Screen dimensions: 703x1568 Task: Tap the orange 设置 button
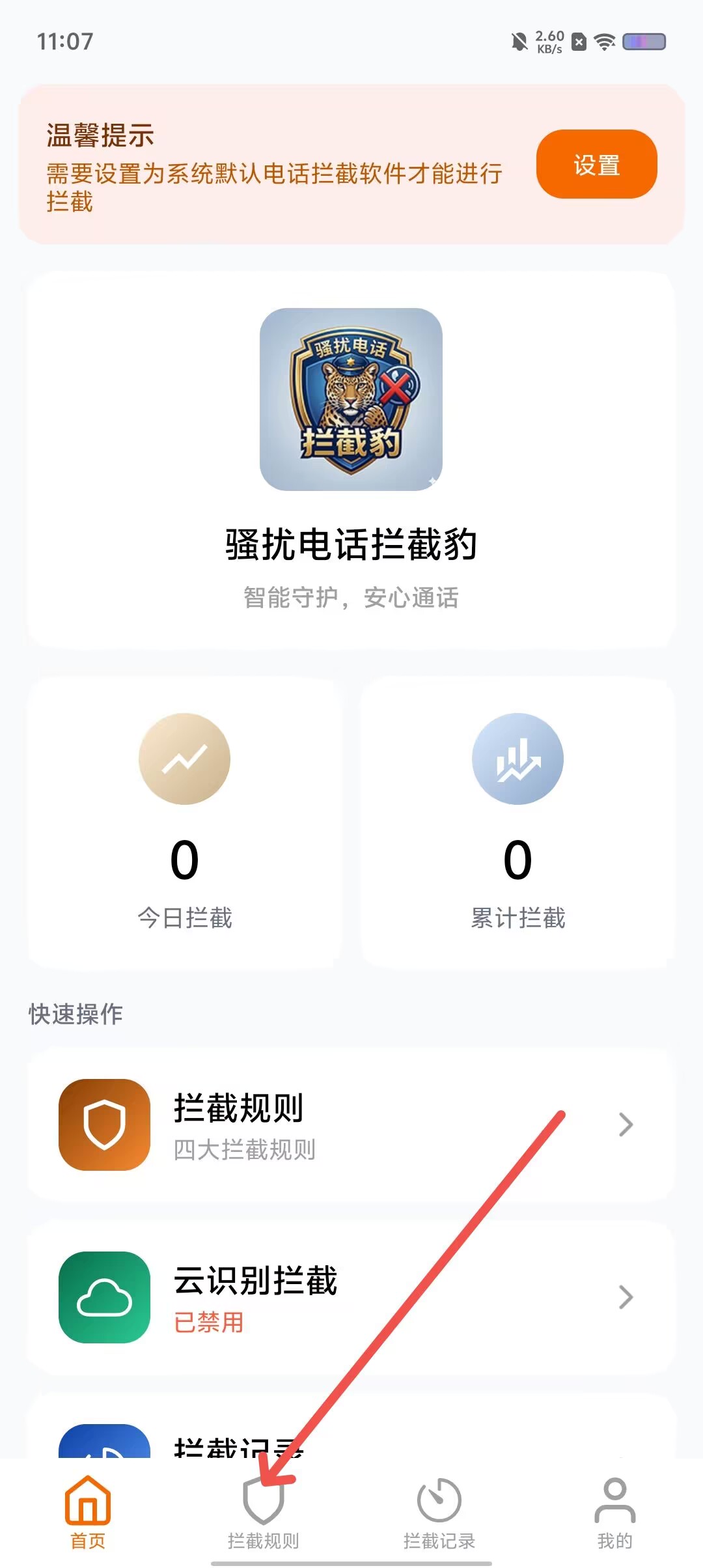pos(596,164)
